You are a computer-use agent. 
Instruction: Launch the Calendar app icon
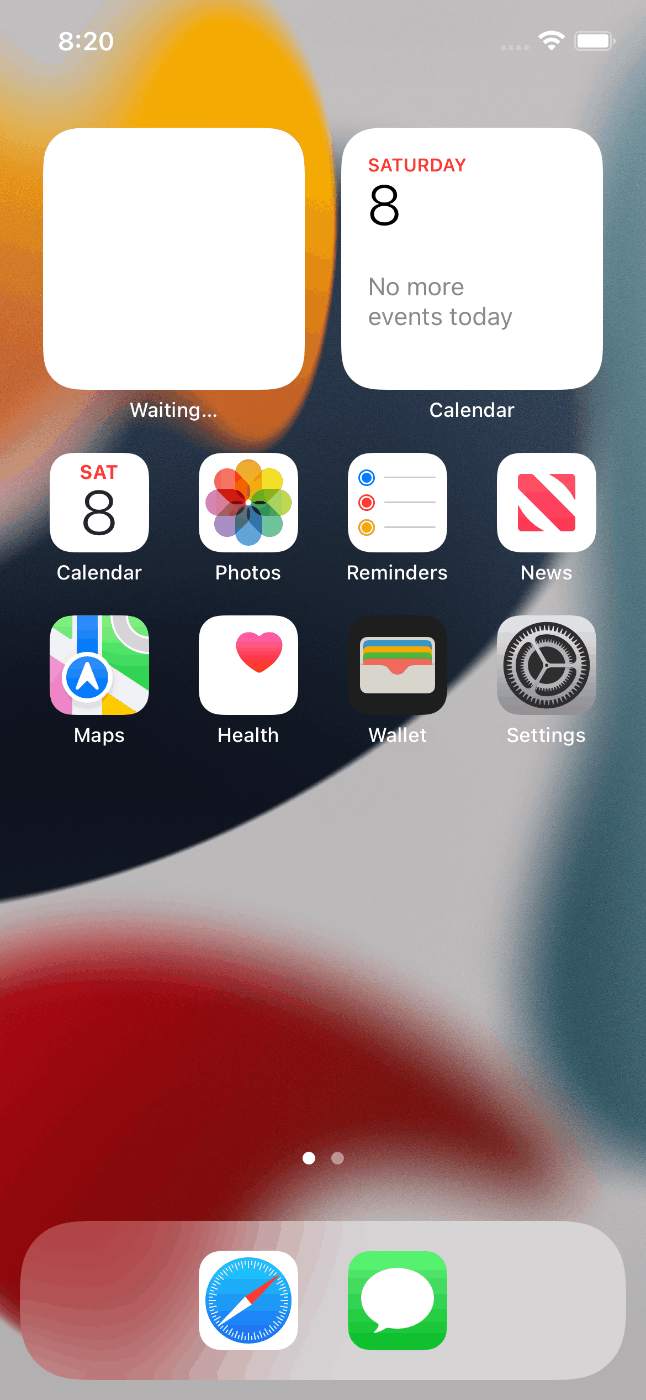(99, 503)
